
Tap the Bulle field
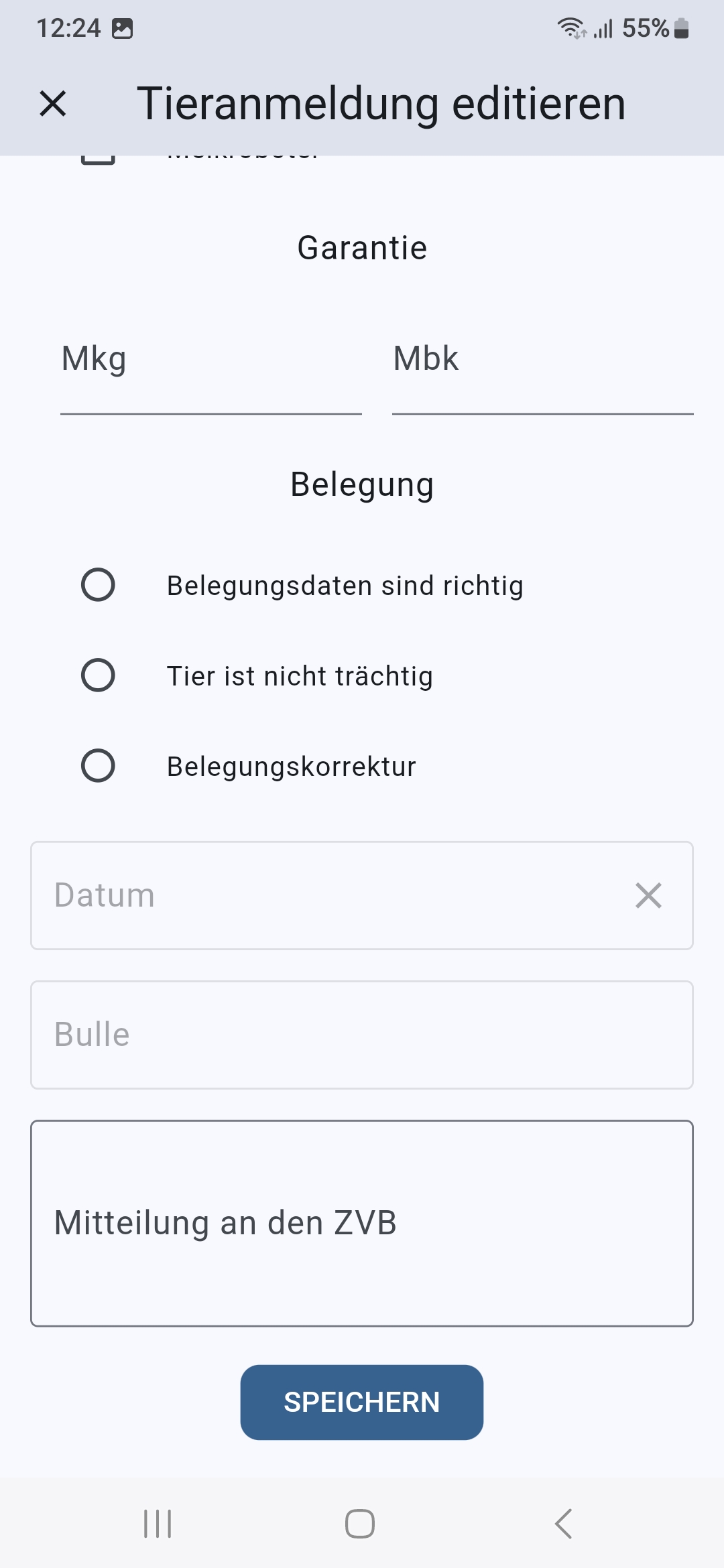point(362,1035)
